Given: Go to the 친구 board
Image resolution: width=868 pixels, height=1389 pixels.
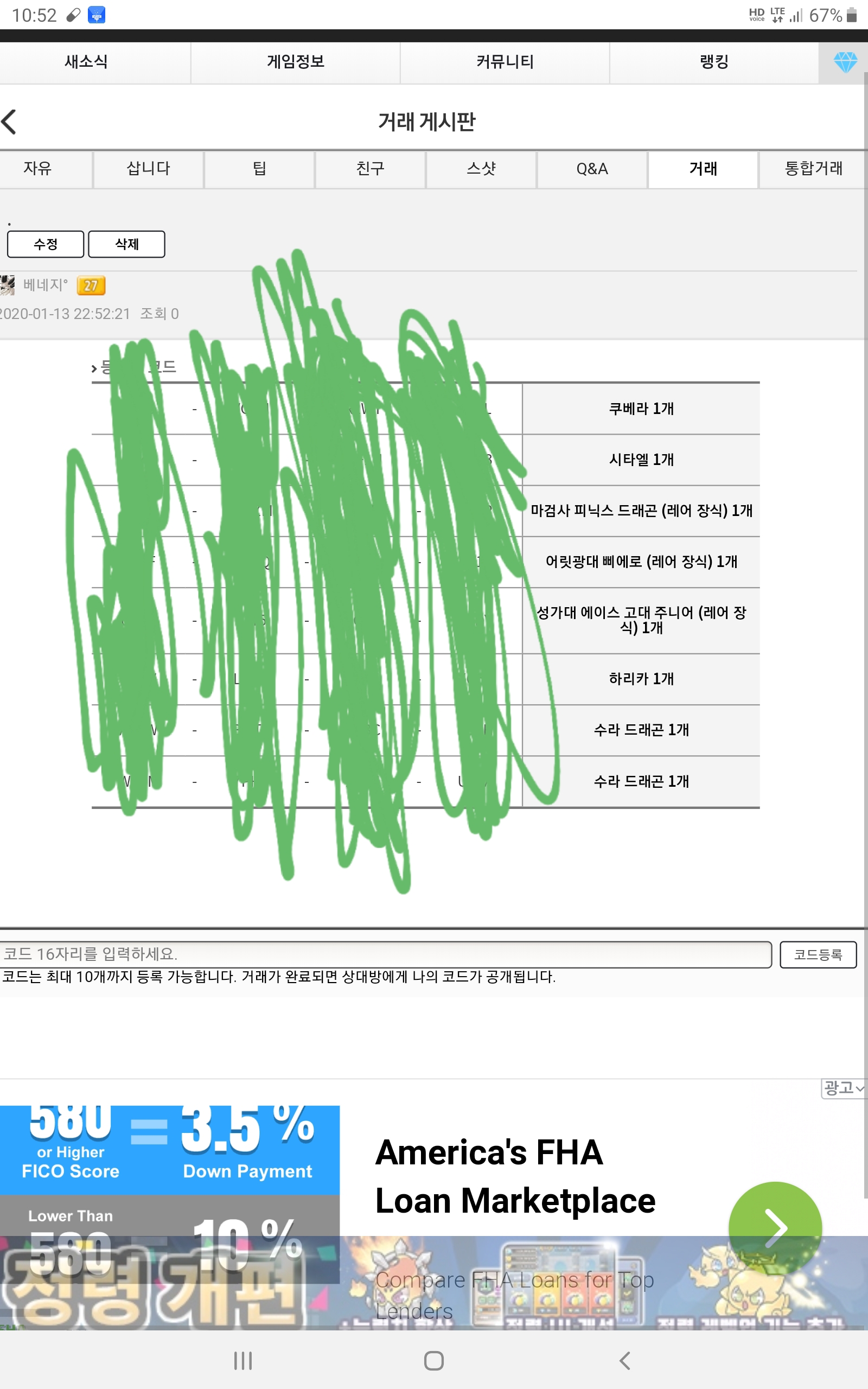Looking at the screenshot, I should click(371, 169).
